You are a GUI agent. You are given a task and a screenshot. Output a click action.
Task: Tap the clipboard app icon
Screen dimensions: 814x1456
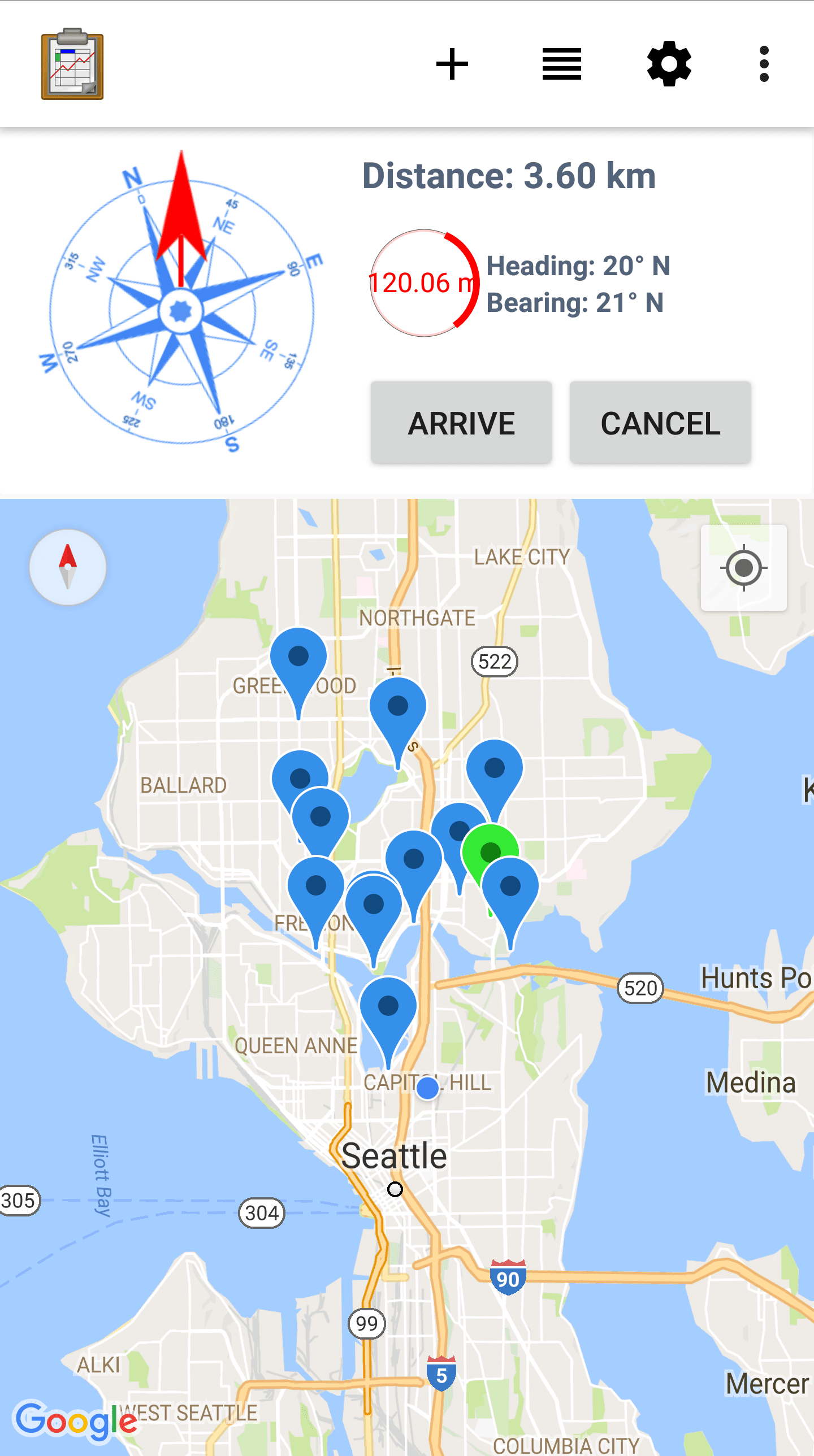72,64
